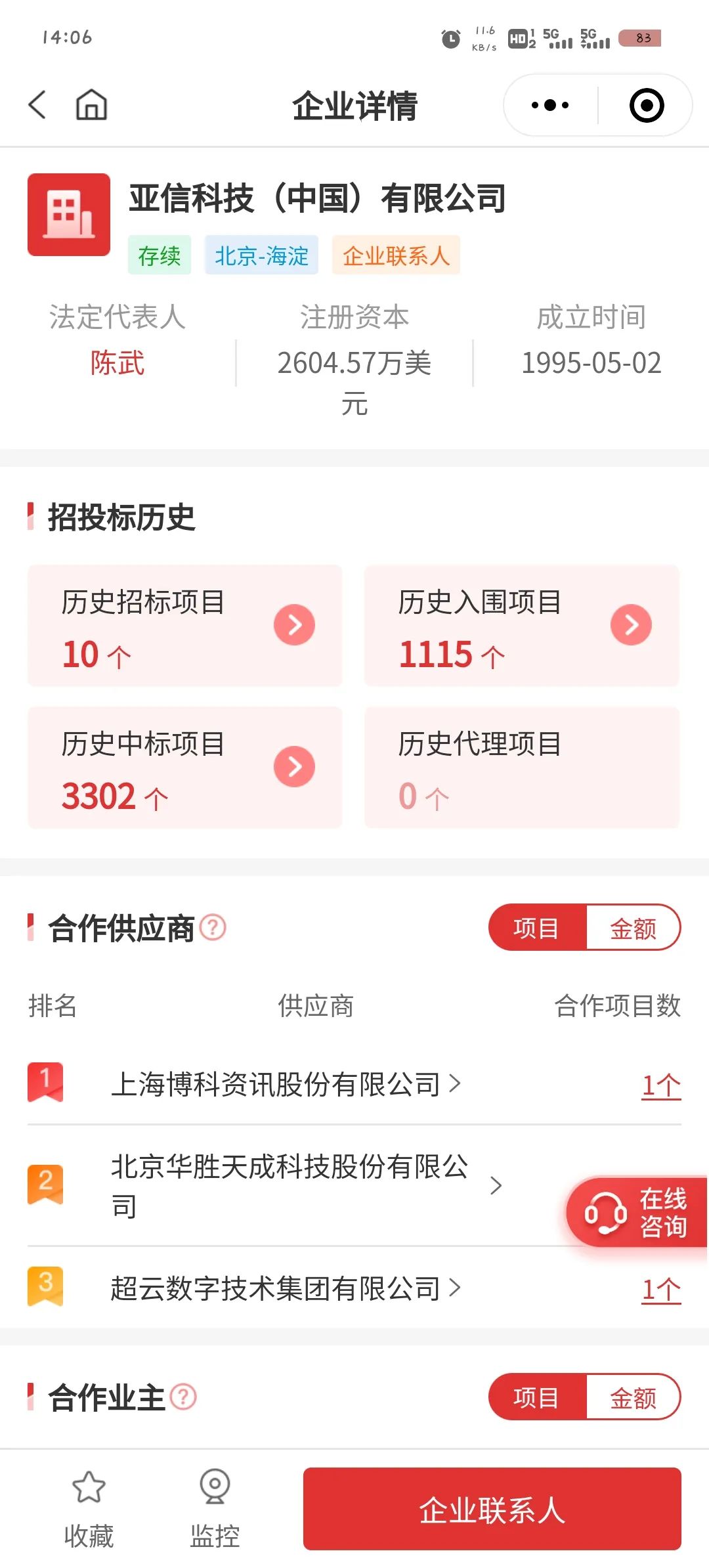Close the mini program with the circle icon
The width and height of the screenshot is (709, 1568).
pyautogui.click(x=647, y=105)
